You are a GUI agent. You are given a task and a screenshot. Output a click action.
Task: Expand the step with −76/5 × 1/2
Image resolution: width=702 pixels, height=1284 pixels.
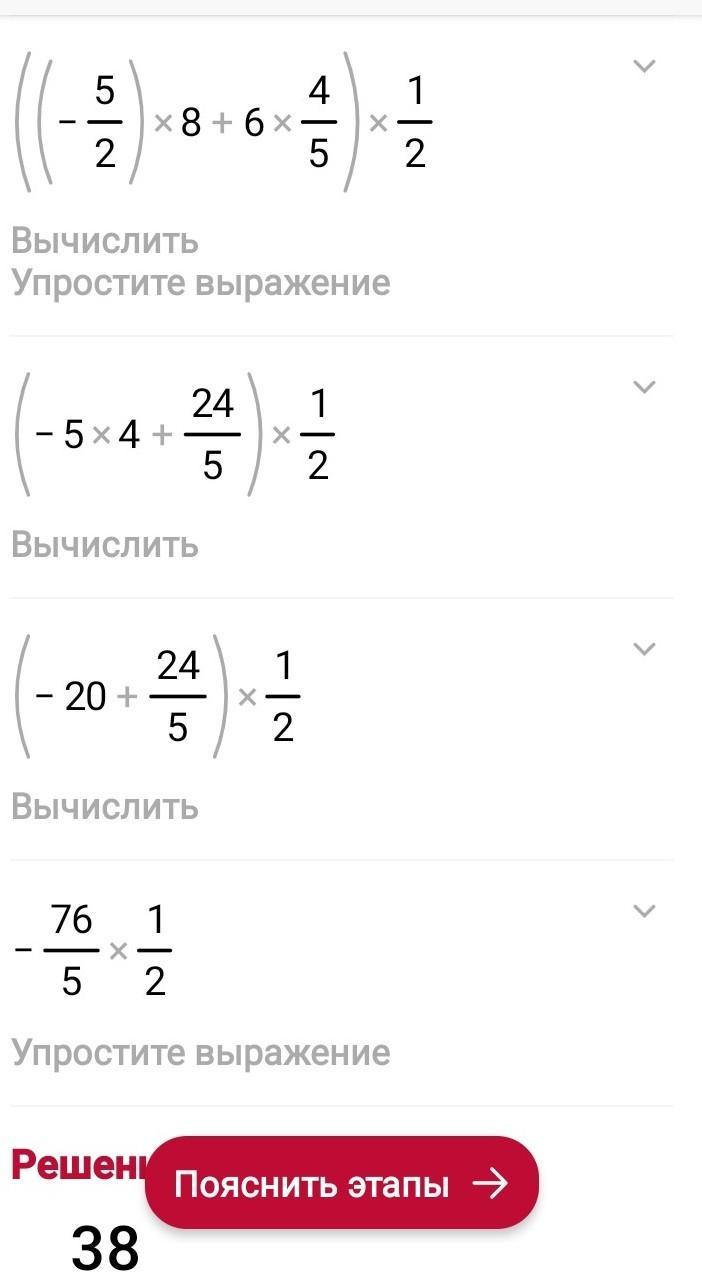point(645,911)
